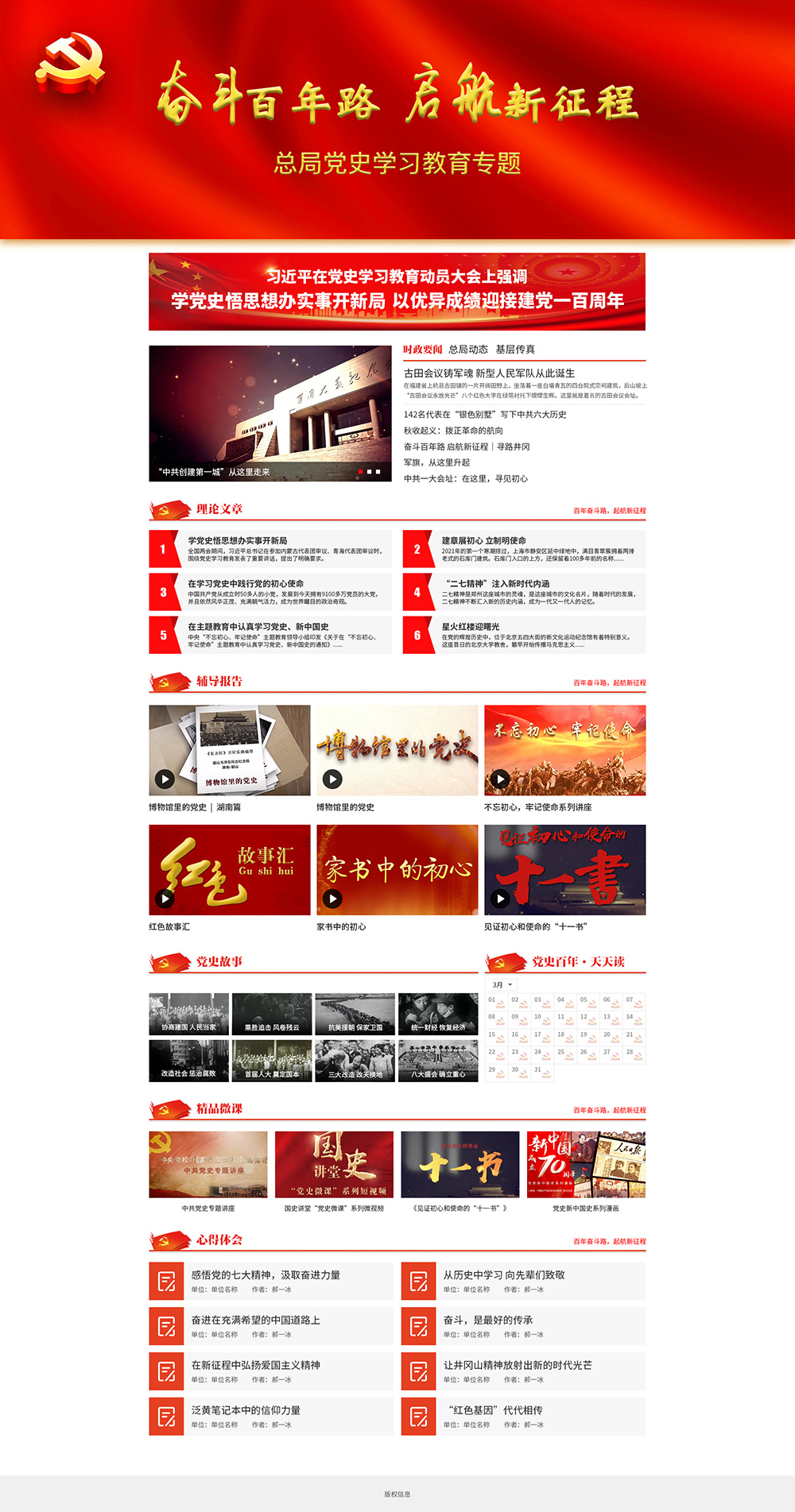
Task: Open essay 奋斗，是最好的传承
Action: point(487,1321)
